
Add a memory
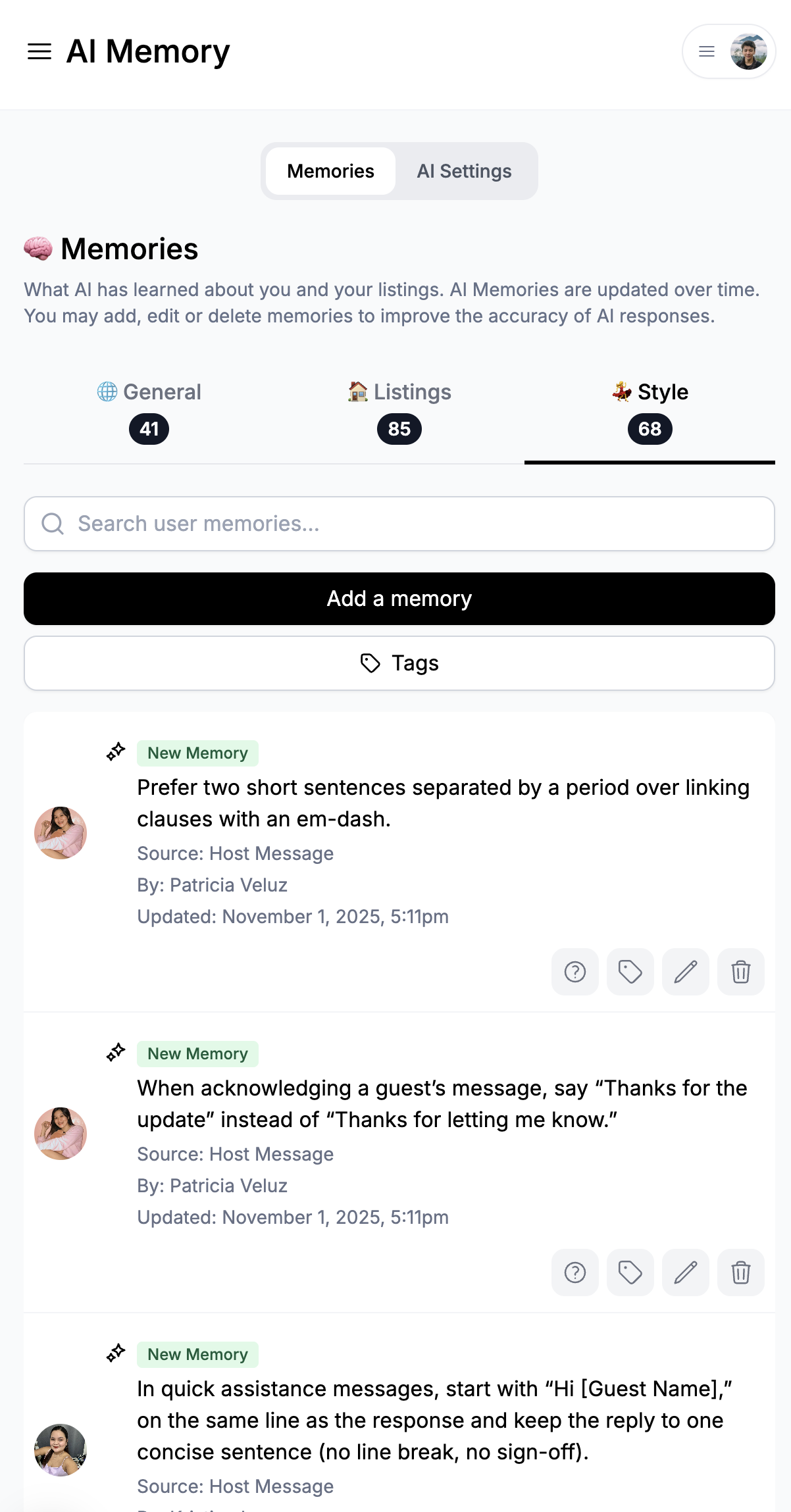coord(399,599)
